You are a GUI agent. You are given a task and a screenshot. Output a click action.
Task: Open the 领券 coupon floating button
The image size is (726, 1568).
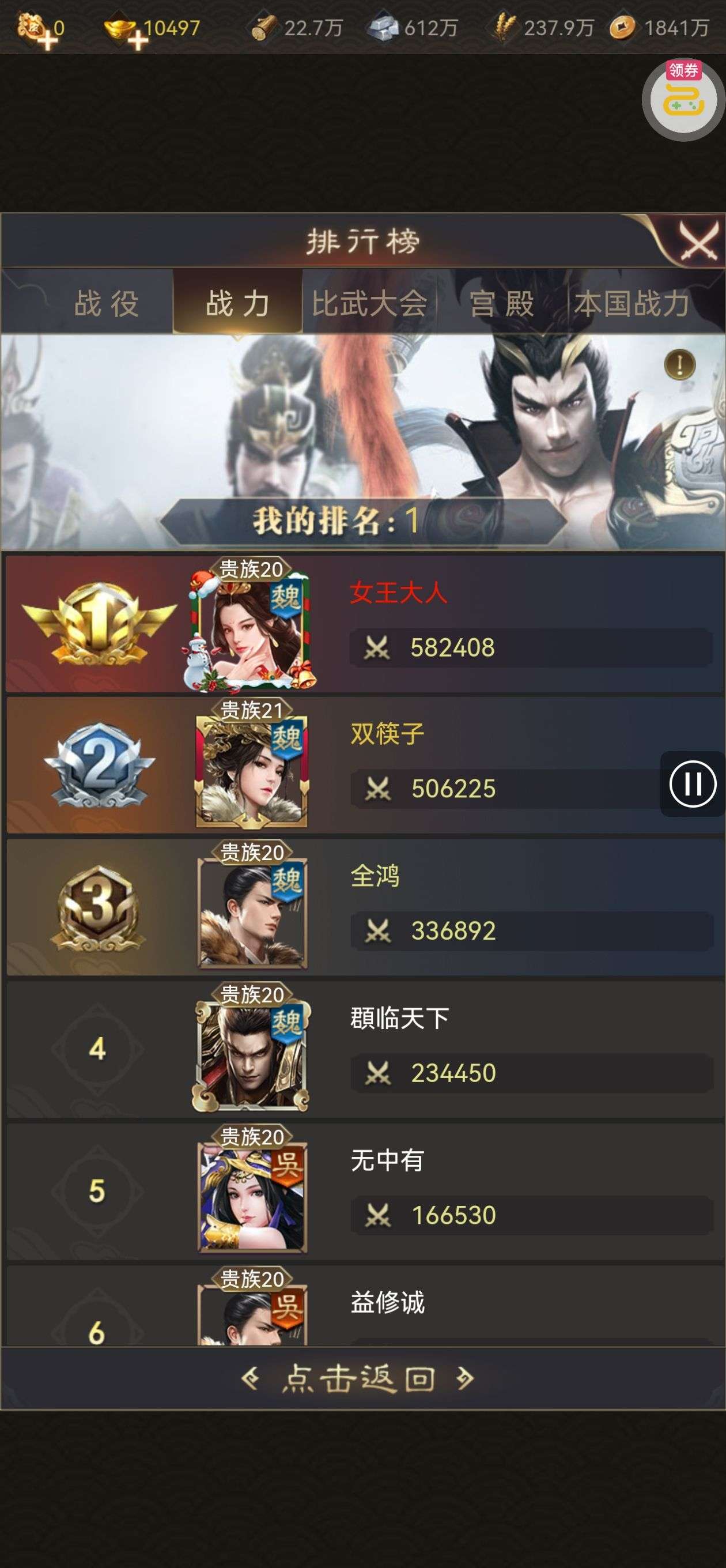click(683, 100)
